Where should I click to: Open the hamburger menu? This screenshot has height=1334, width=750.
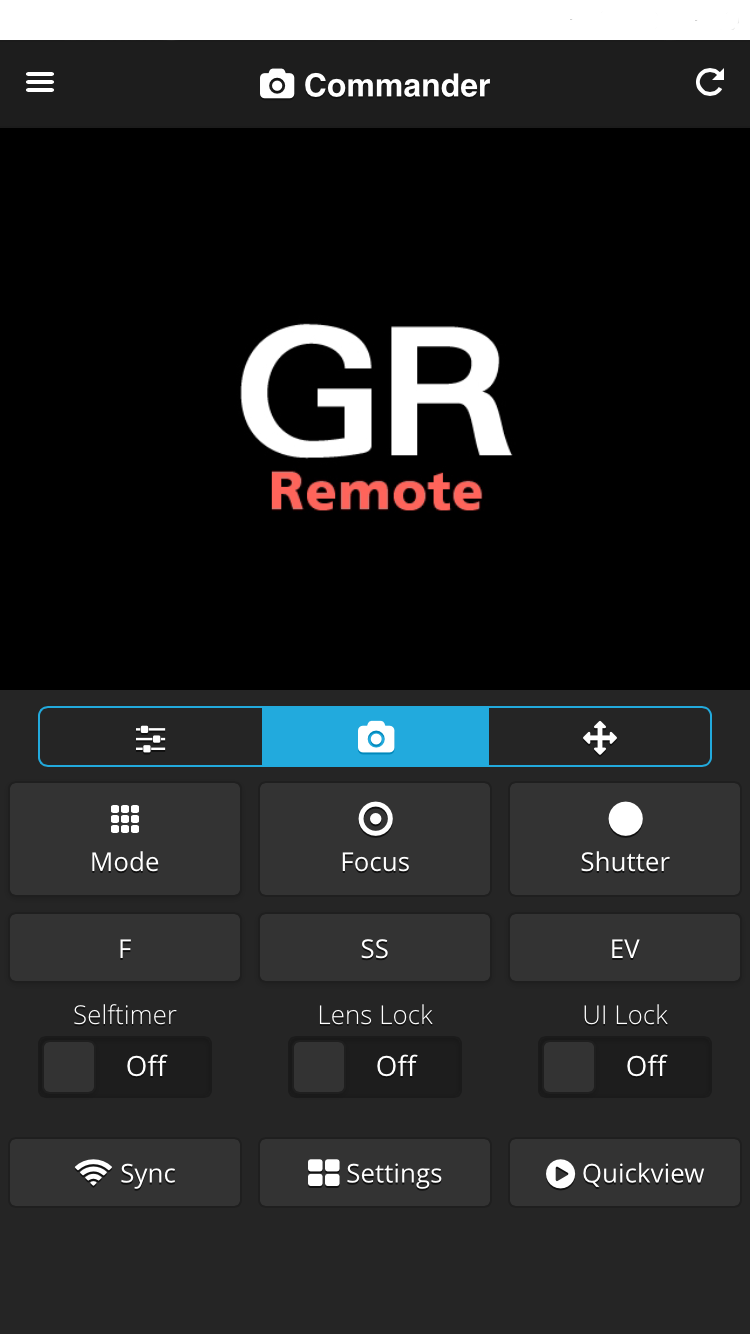pos(40,83)
